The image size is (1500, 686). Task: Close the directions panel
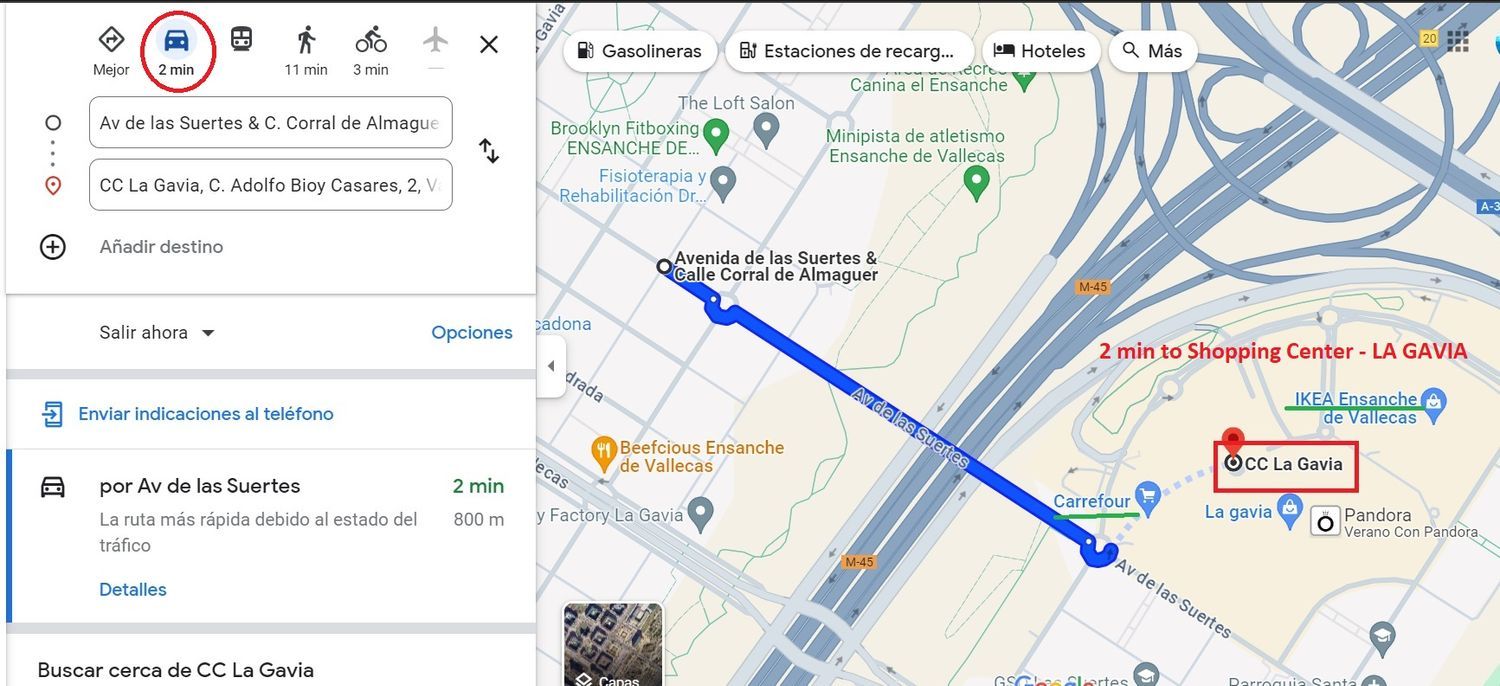pyautogui.click(x=488, y=44)
